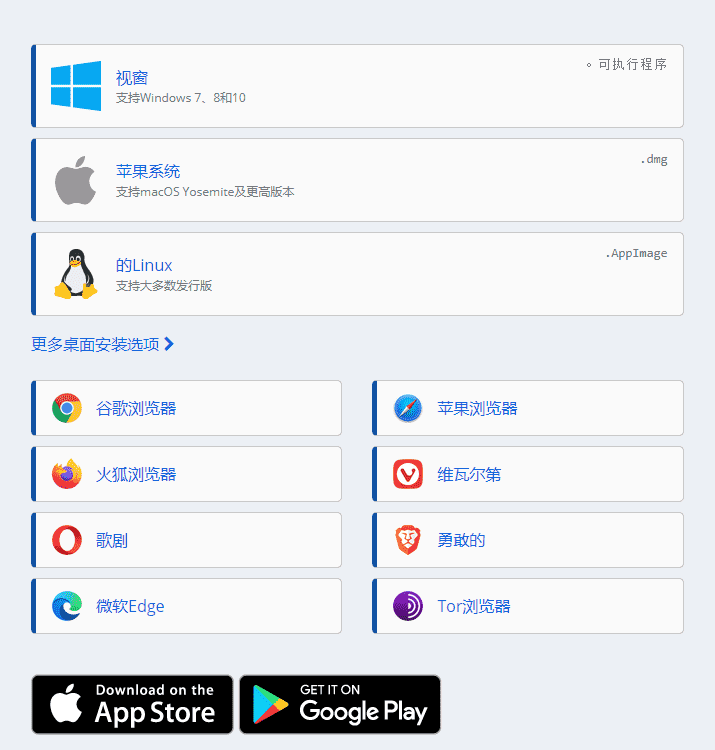This screenshot has width=715, height=750.
Task: Open the 的Linux AppImage download card
Action: pos(357,274)
